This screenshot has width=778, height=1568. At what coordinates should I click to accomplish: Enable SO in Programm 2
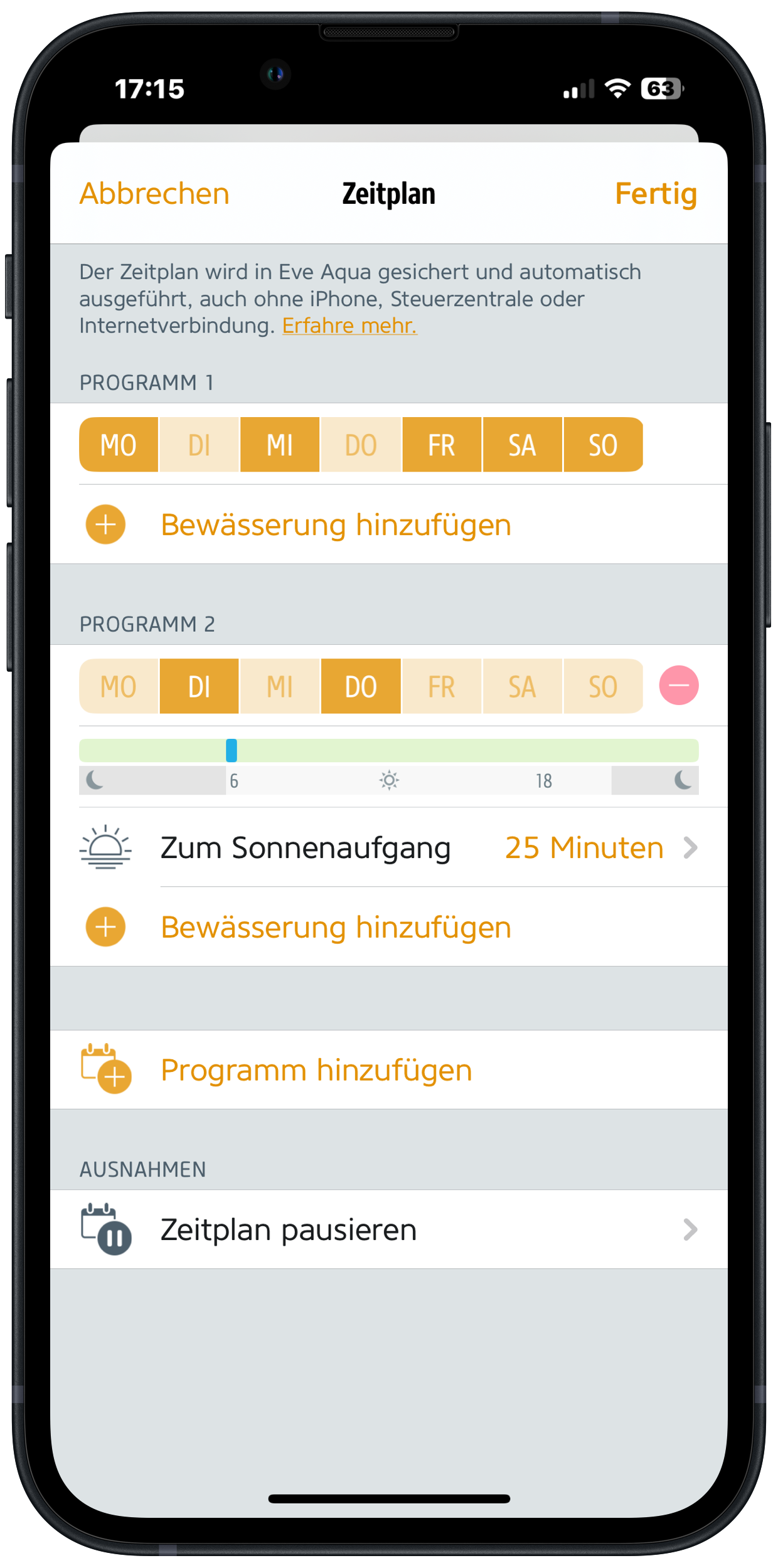pyautogui.click(x=603, y=686)
